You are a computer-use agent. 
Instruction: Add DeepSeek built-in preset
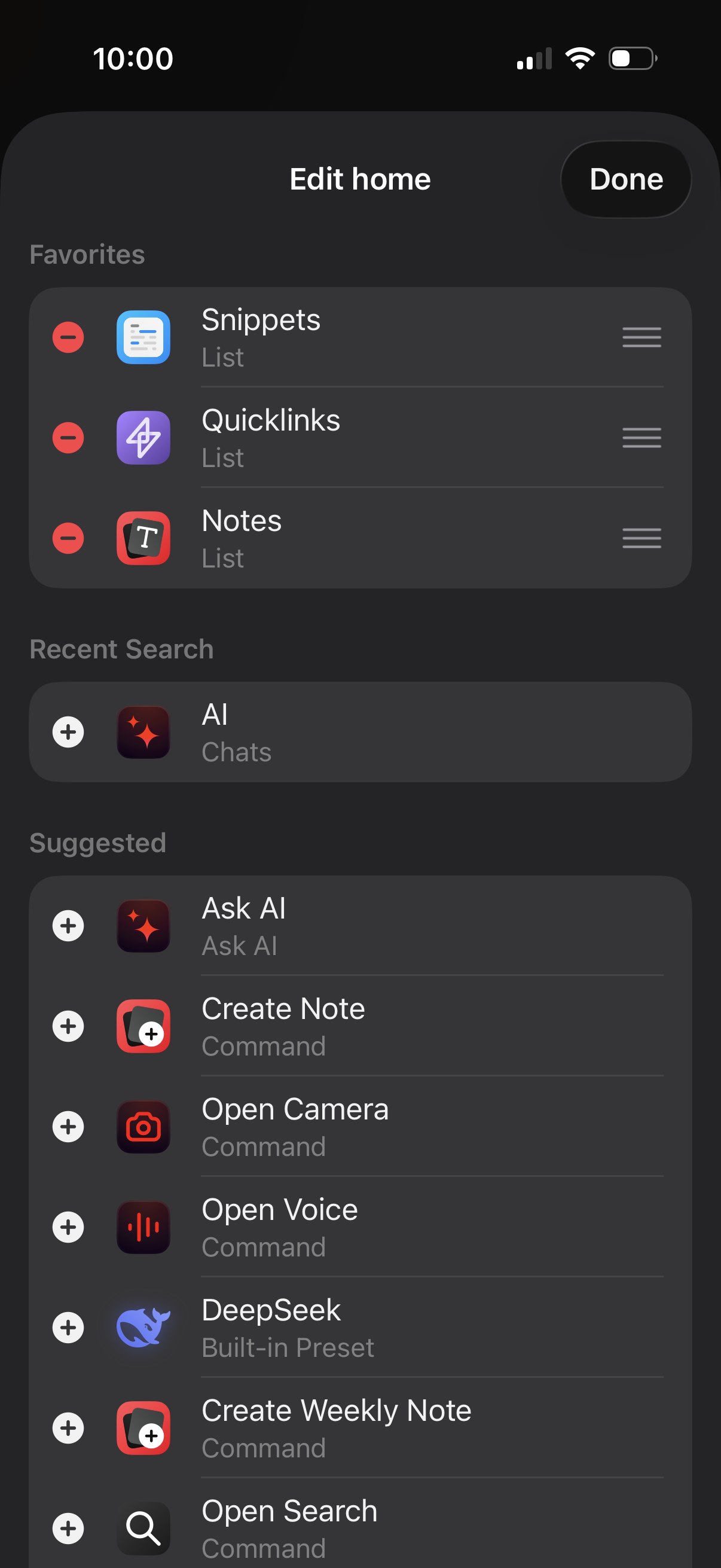(x=68, y=1328)
